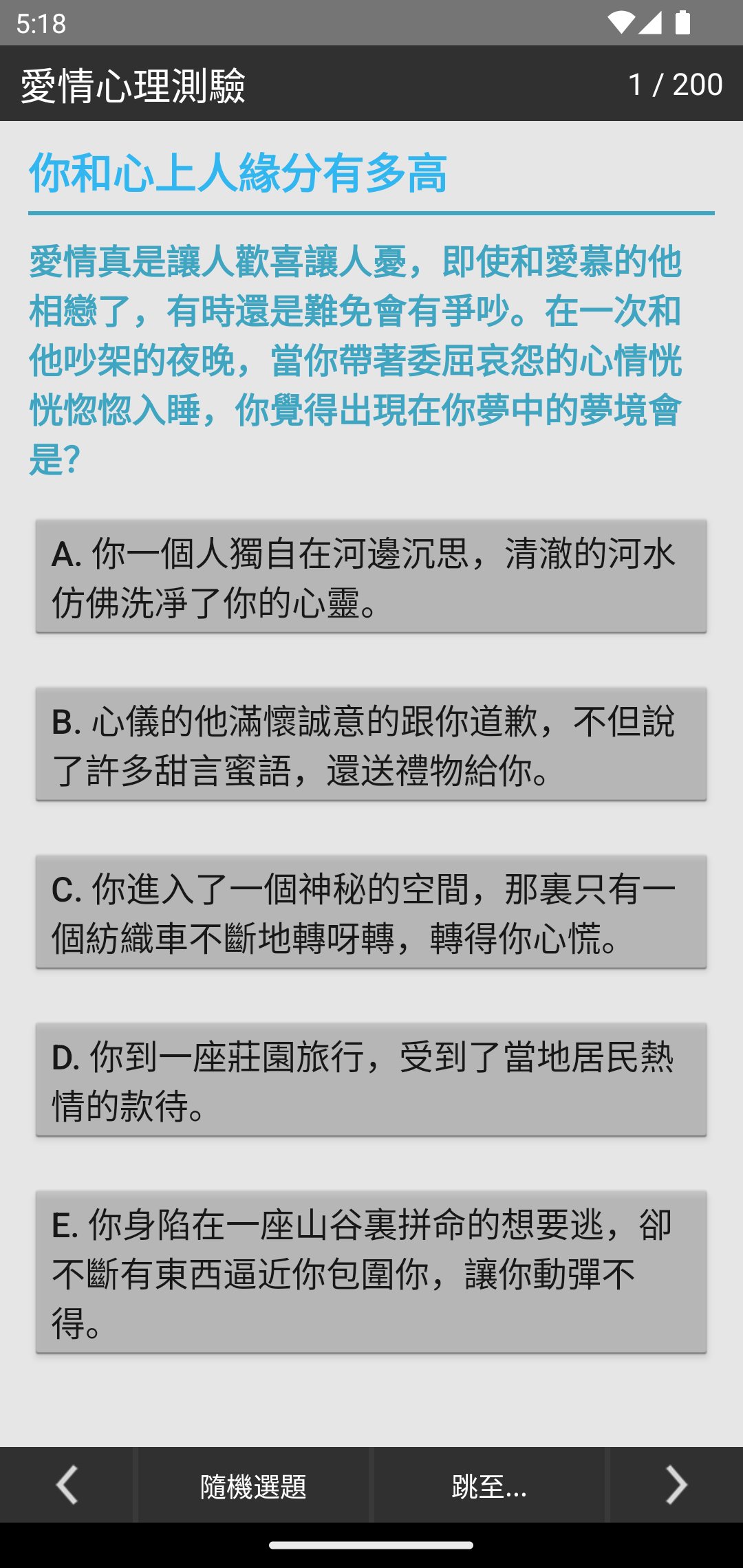Screen dimensions: 743x1568
Task: Advance to the next question arrow
Action: pos(676,1485)
